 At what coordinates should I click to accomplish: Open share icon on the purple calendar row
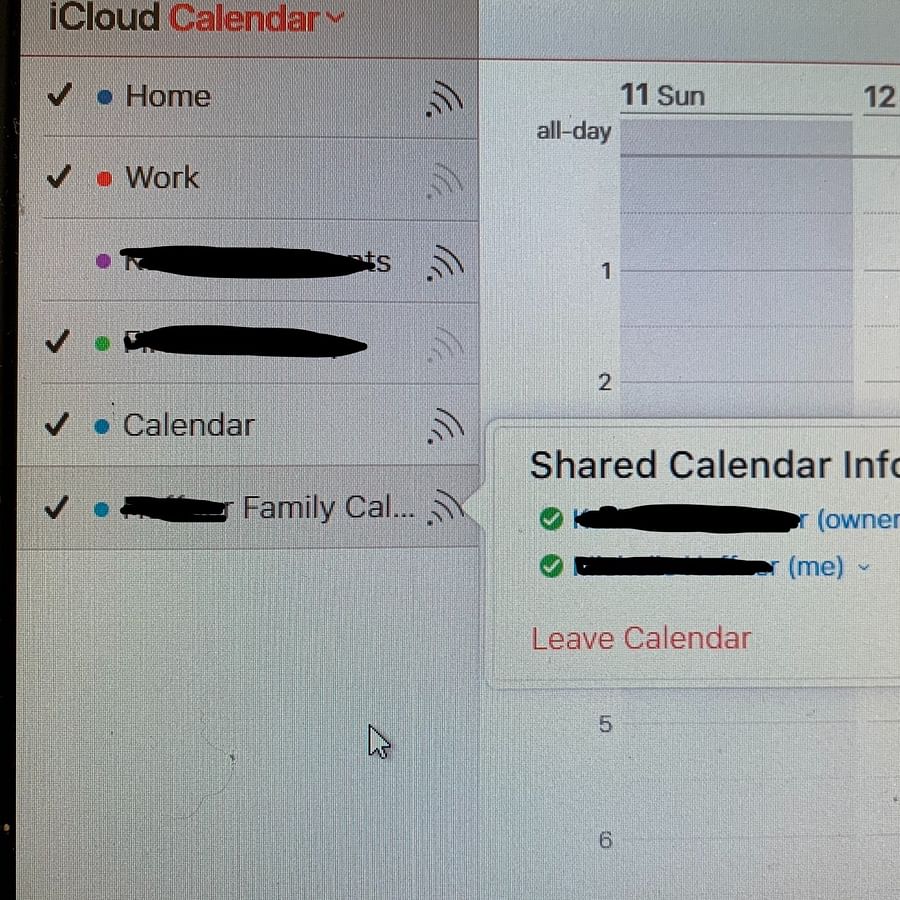pyautogui.click(x=446, y=262)
